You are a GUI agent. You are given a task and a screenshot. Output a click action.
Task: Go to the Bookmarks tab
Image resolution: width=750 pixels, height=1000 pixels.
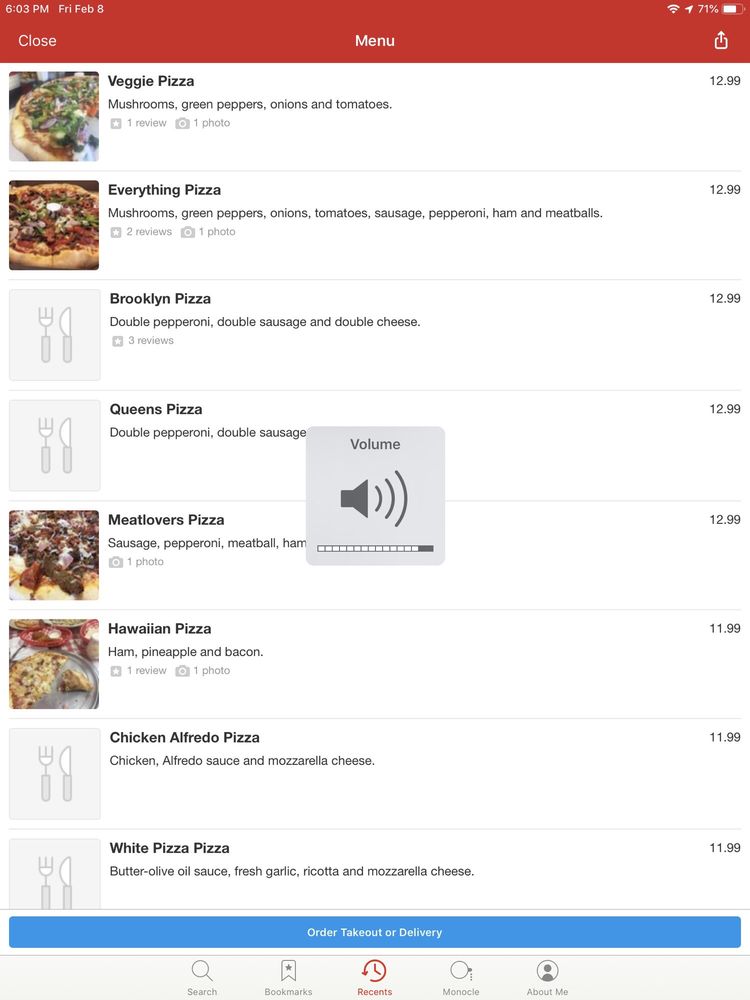[x=288, y=977]
